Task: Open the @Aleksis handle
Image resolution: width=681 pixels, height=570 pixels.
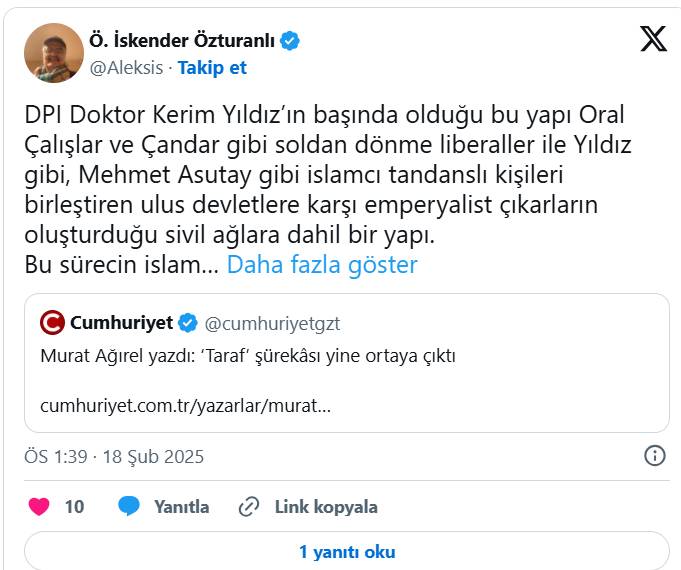Action: click(127, 68)
